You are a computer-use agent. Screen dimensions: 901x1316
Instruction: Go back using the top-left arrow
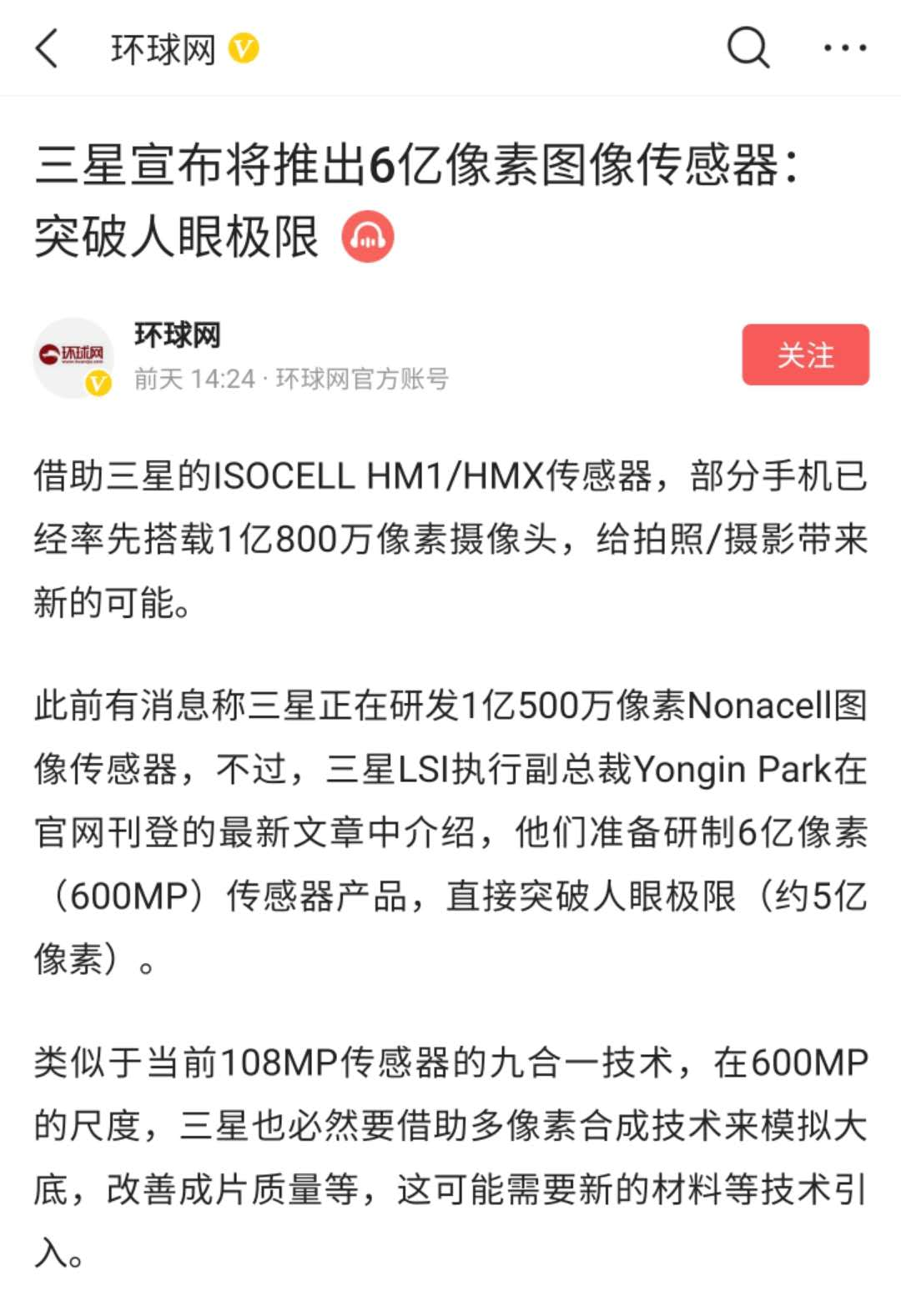click(48, 48)
